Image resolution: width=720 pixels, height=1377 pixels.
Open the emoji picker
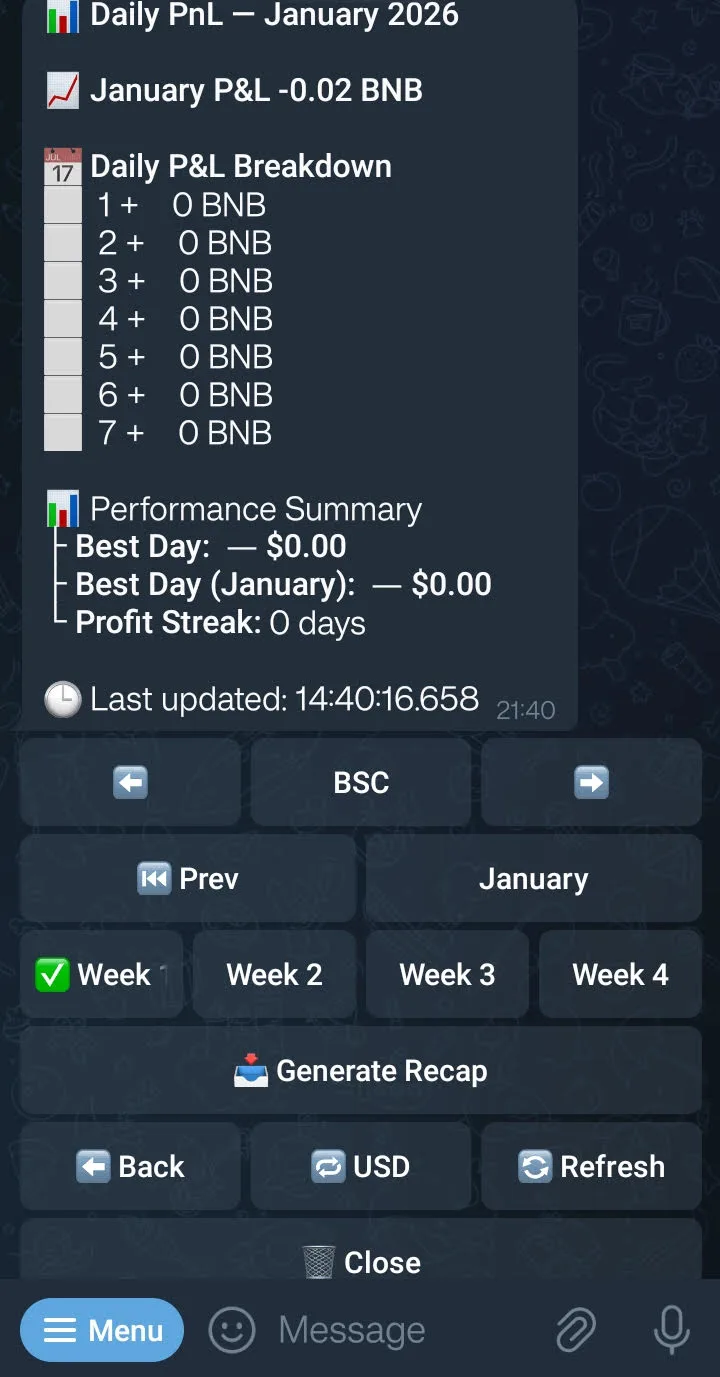pyautogui.click(x=232, y=1331)
